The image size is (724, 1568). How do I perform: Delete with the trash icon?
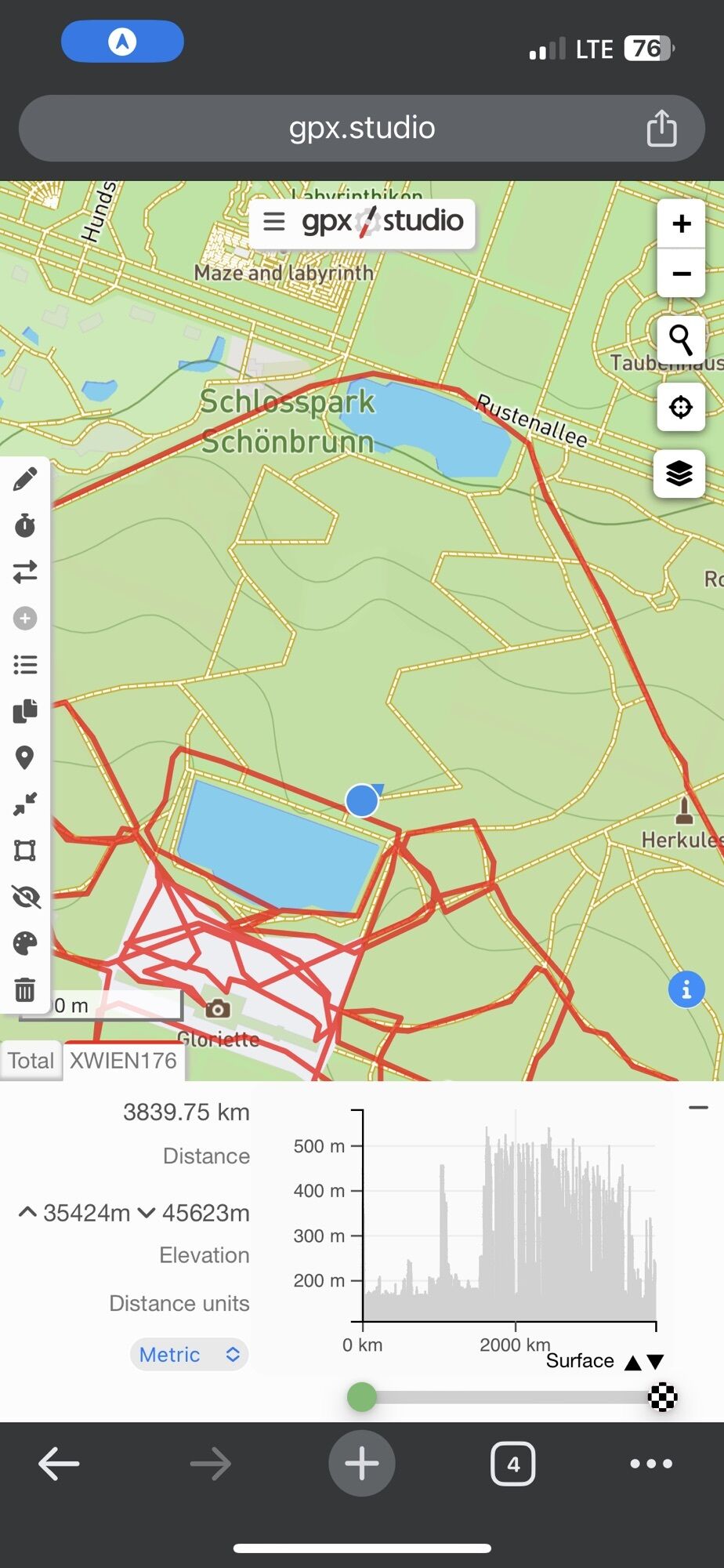pos(25,989)
